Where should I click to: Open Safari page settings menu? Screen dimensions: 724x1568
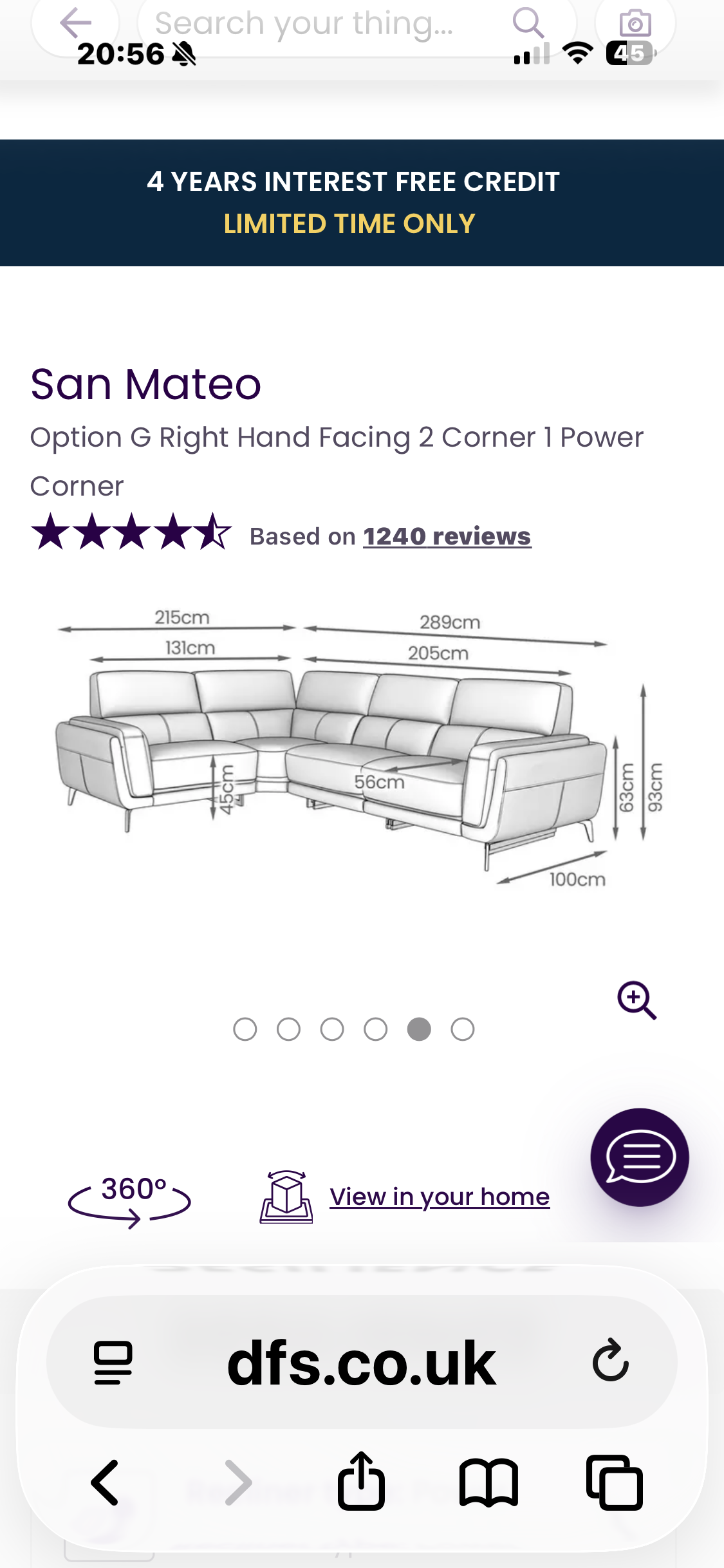[113, 1362]
